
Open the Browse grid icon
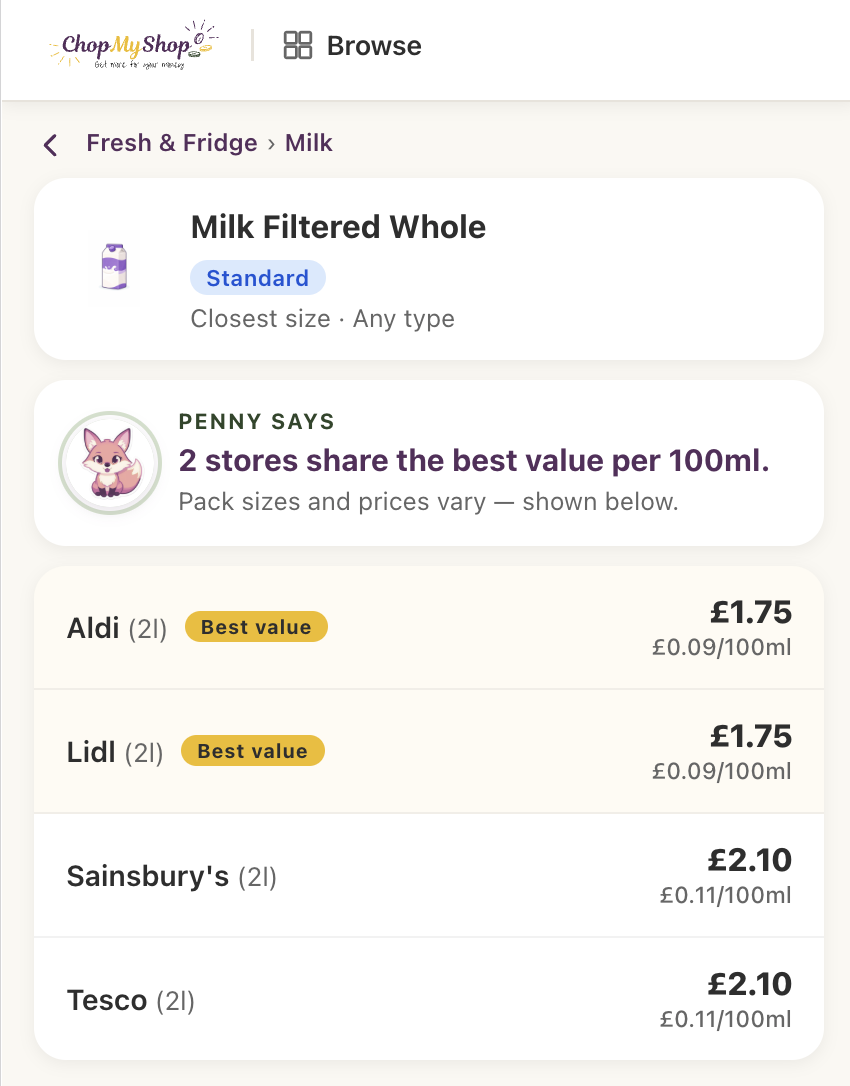(x=297, y=45)
